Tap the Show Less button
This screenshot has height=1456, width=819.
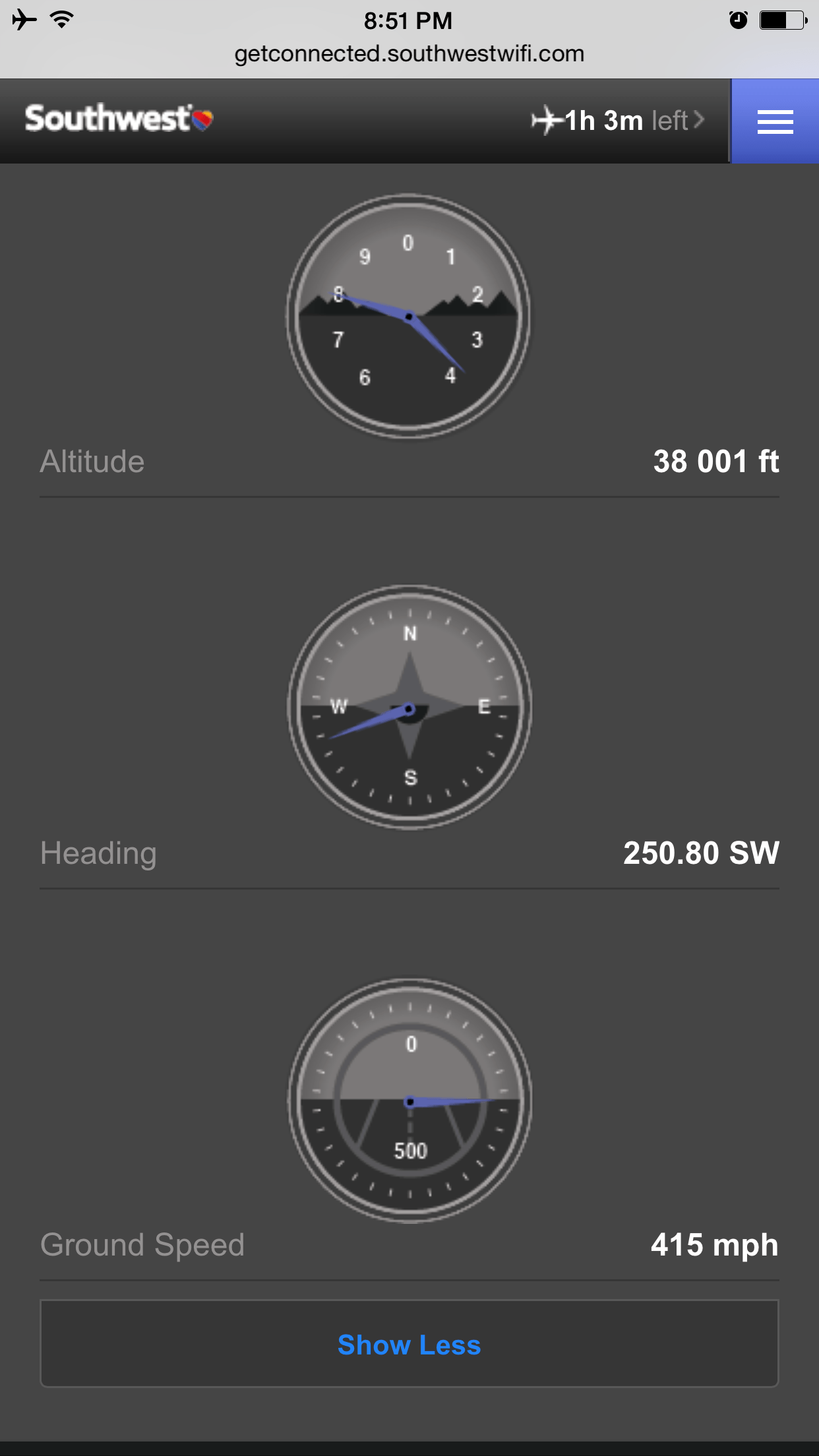(x=409, y=1344)
